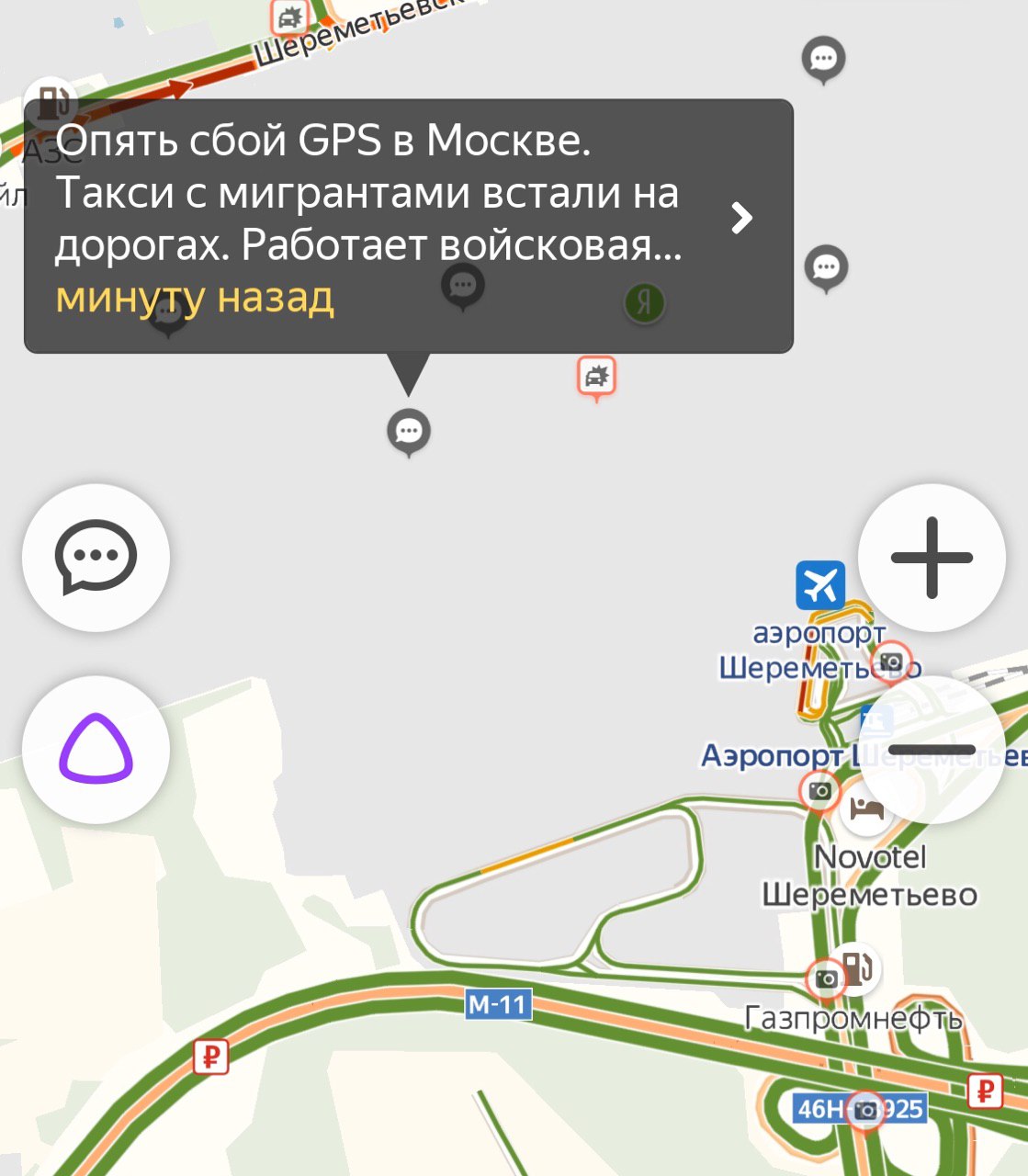Open the road accident marker below the popup
The height and width of the screenshot is (1176, 1028).
coord(596,377)
